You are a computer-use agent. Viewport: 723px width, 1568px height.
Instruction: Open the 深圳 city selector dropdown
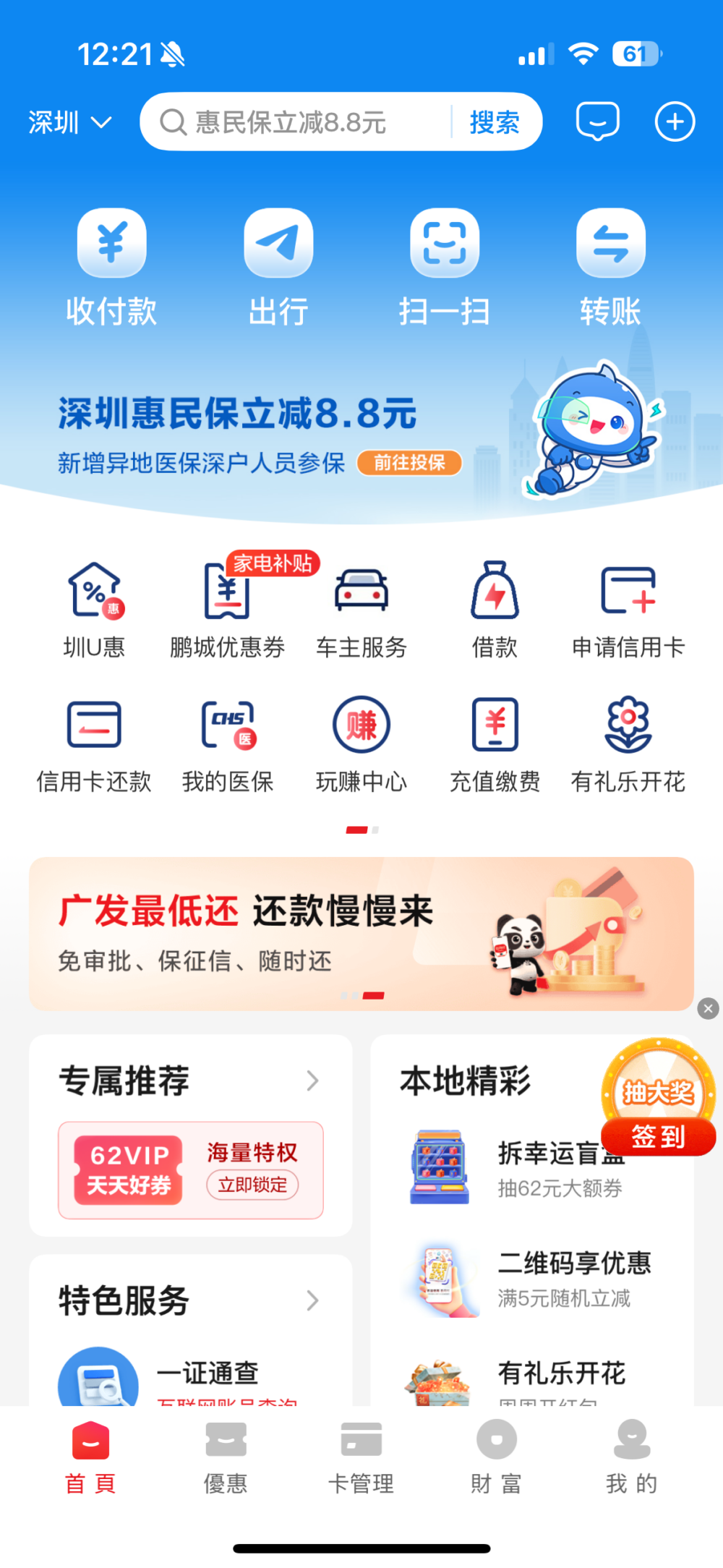point(70,122)
